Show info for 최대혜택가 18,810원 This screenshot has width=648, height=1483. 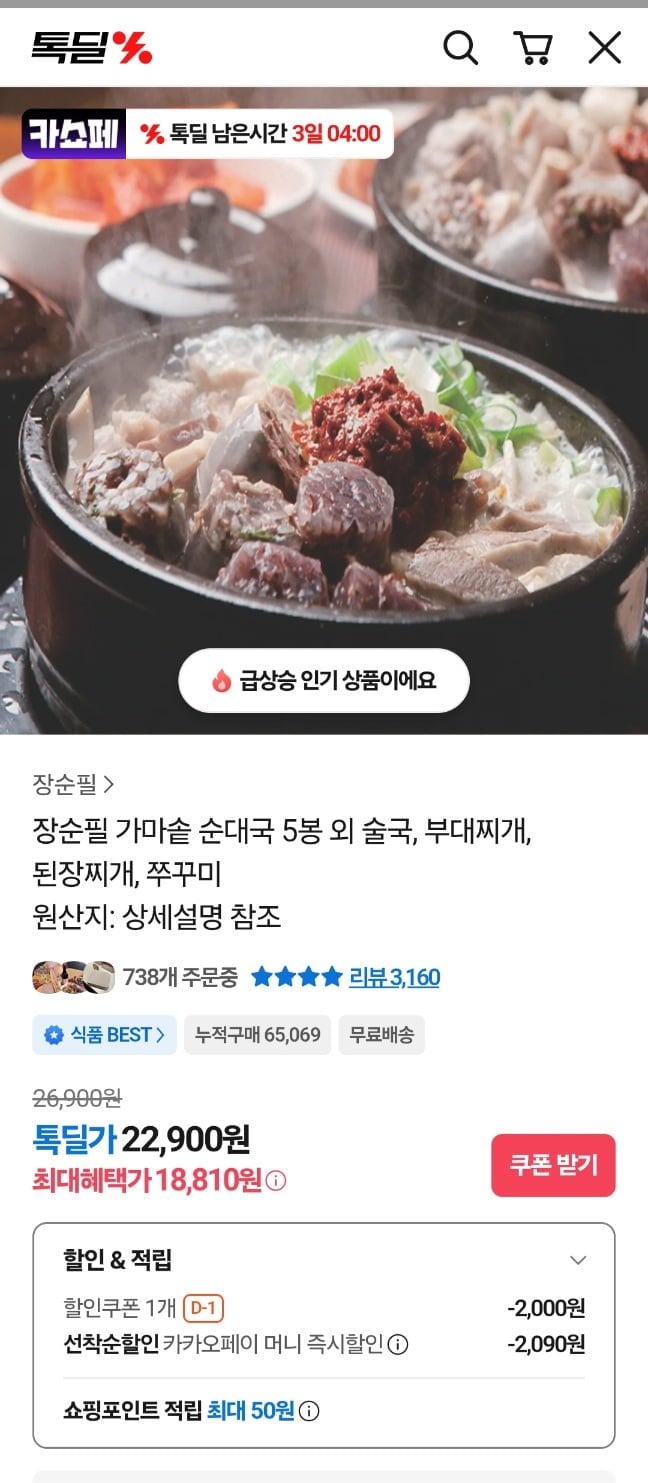[276, 1181]
